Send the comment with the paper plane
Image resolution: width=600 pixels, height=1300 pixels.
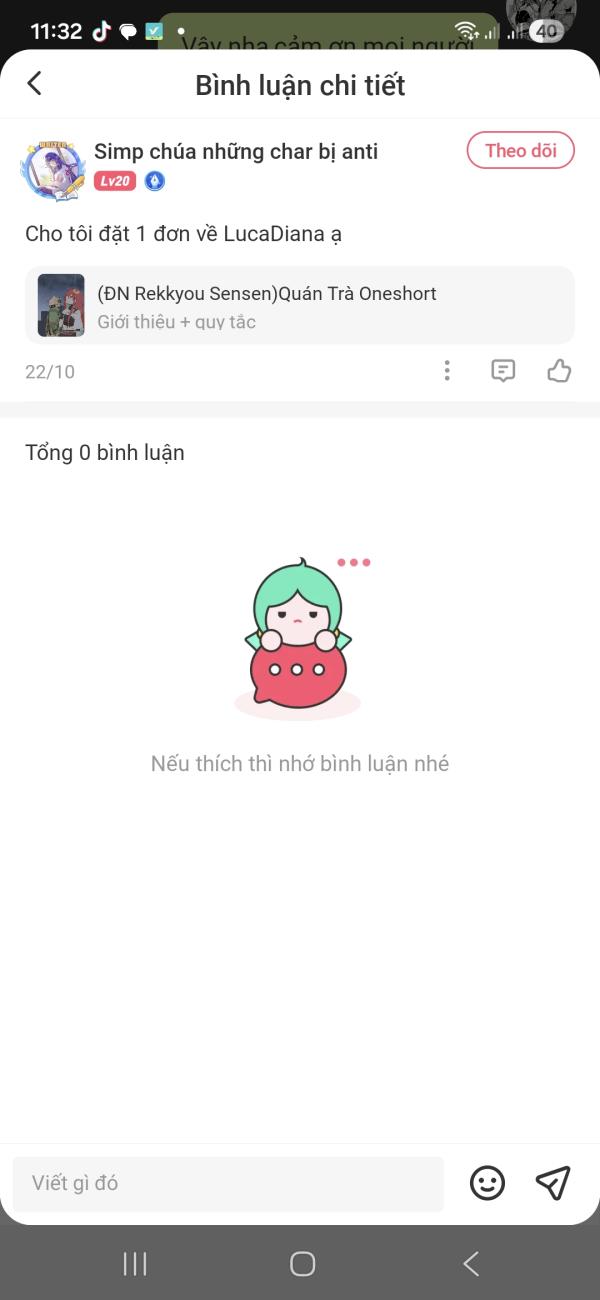[x=553, y=1183]
